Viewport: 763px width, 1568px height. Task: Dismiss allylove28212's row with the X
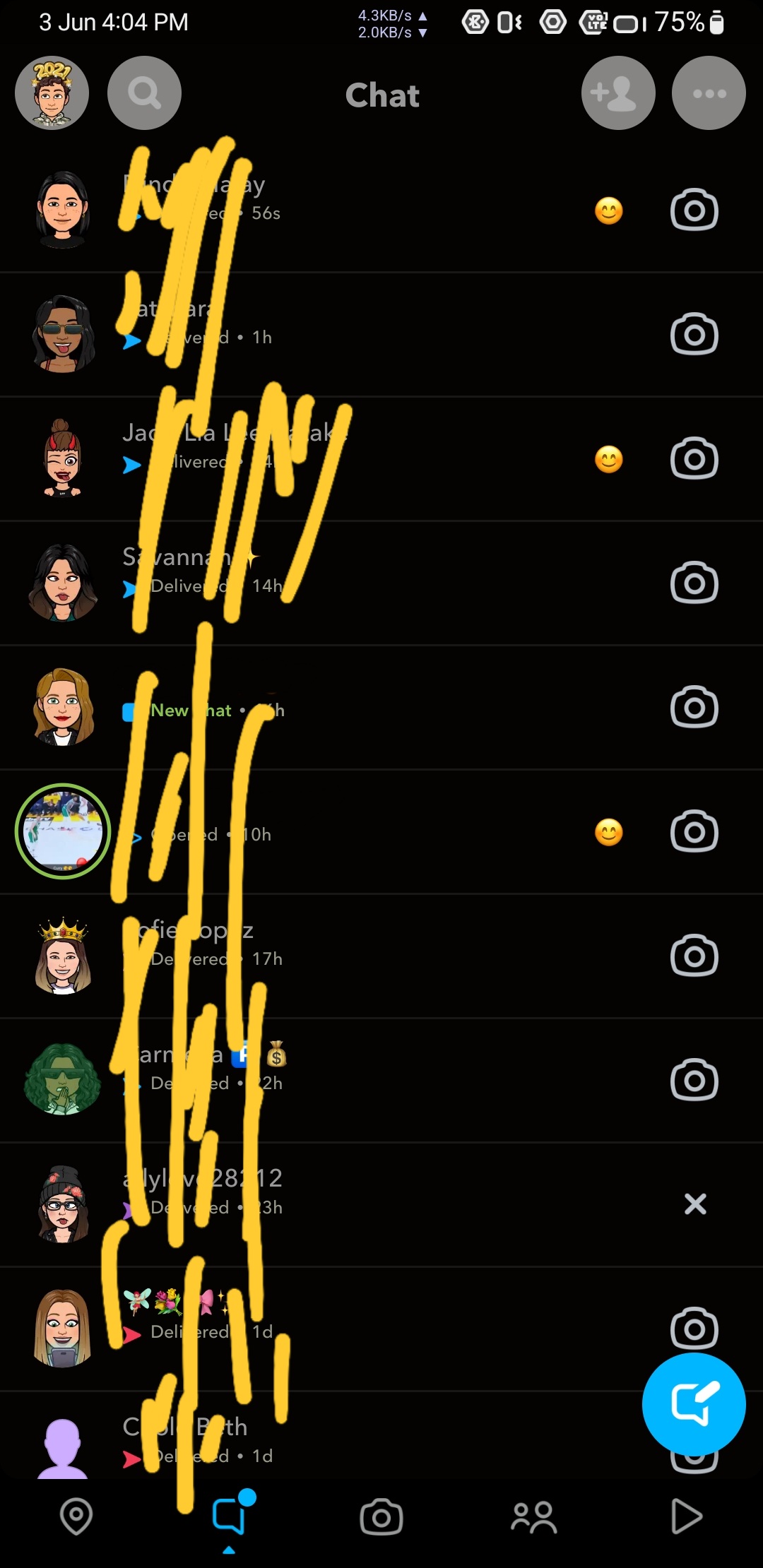696,1205
